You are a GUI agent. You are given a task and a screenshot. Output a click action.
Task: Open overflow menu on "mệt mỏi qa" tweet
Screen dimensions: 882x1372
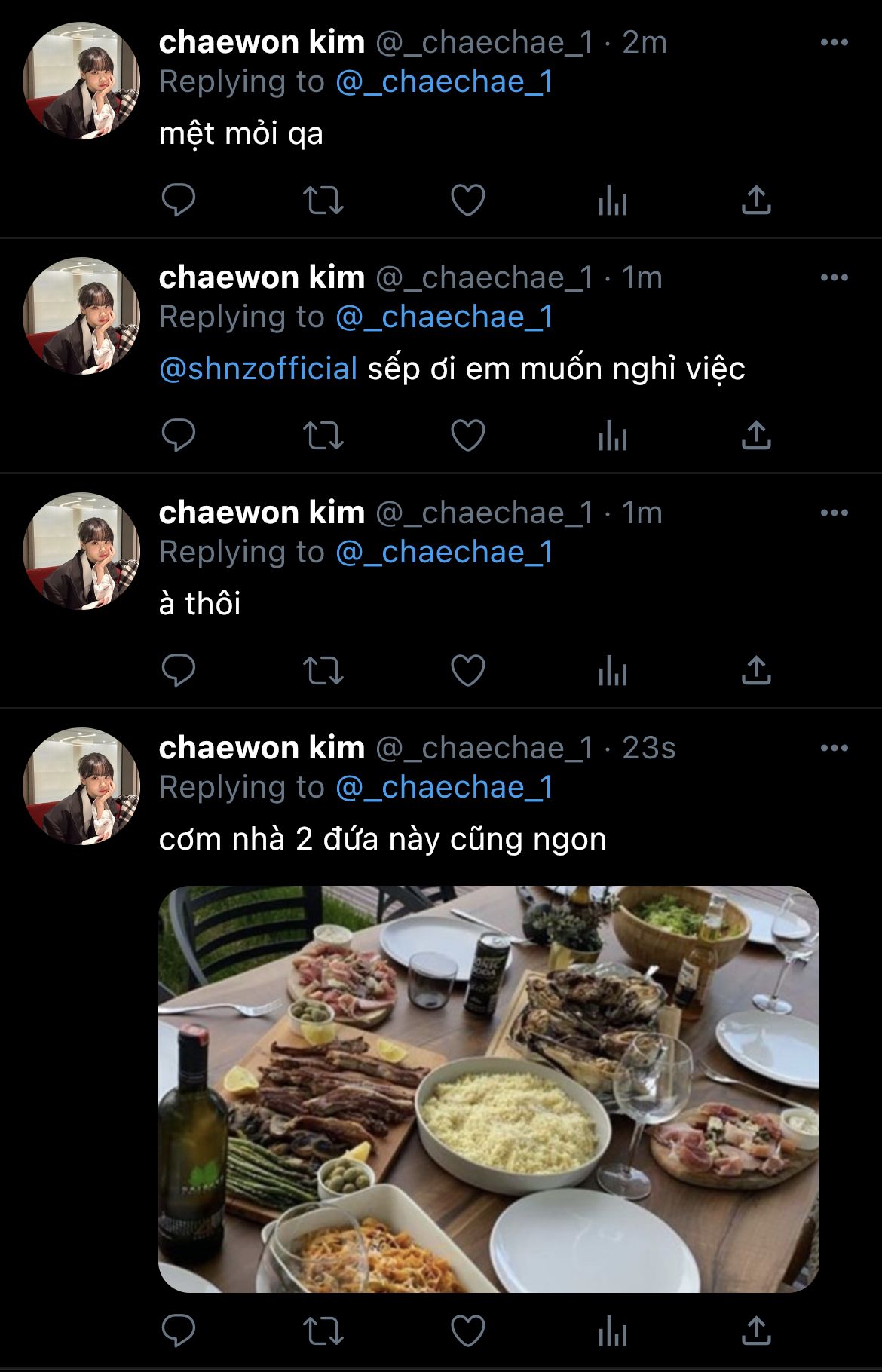pyautogui.click(x=835, y=43)
